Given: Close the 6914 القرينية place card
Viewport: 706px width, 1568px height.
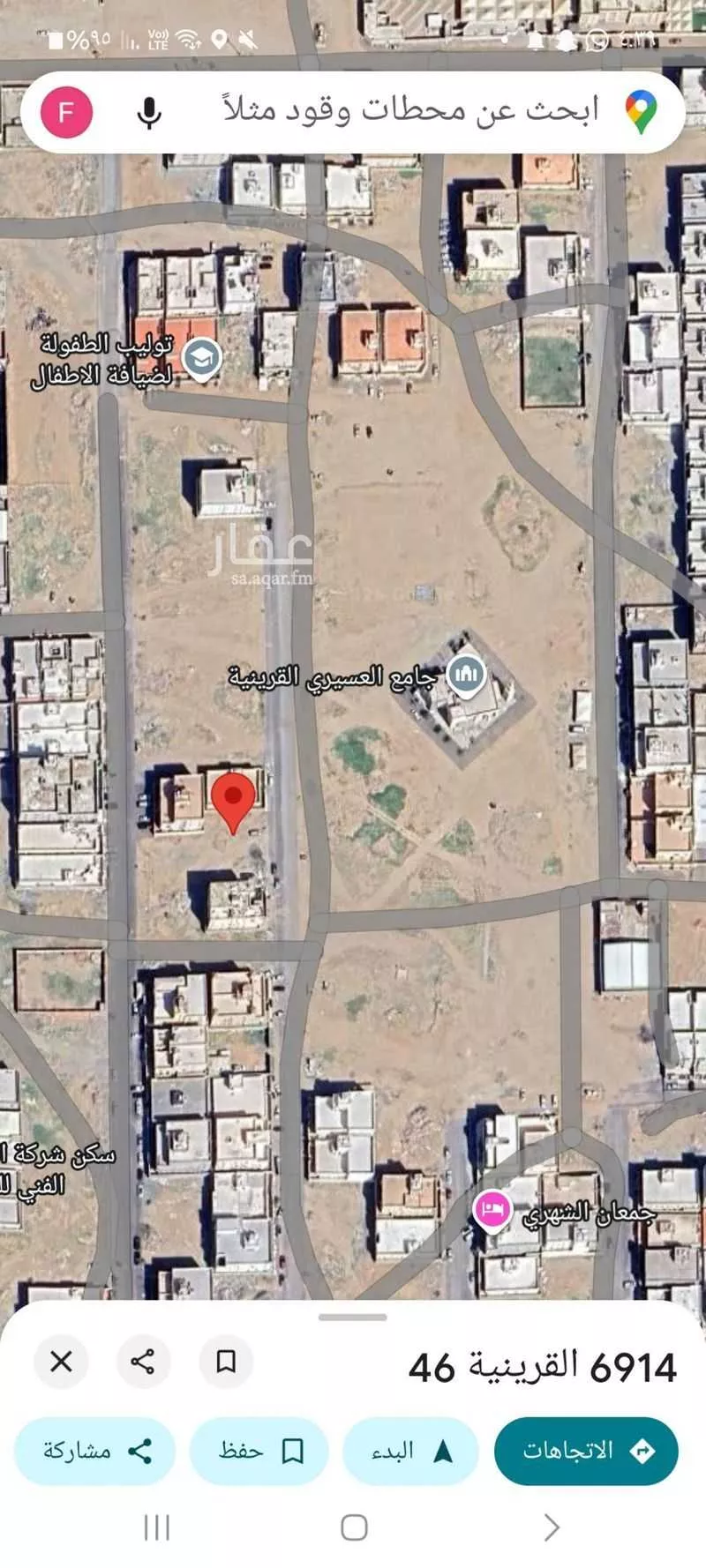Looking at the screenshot, I should [x=62, y=1361].
